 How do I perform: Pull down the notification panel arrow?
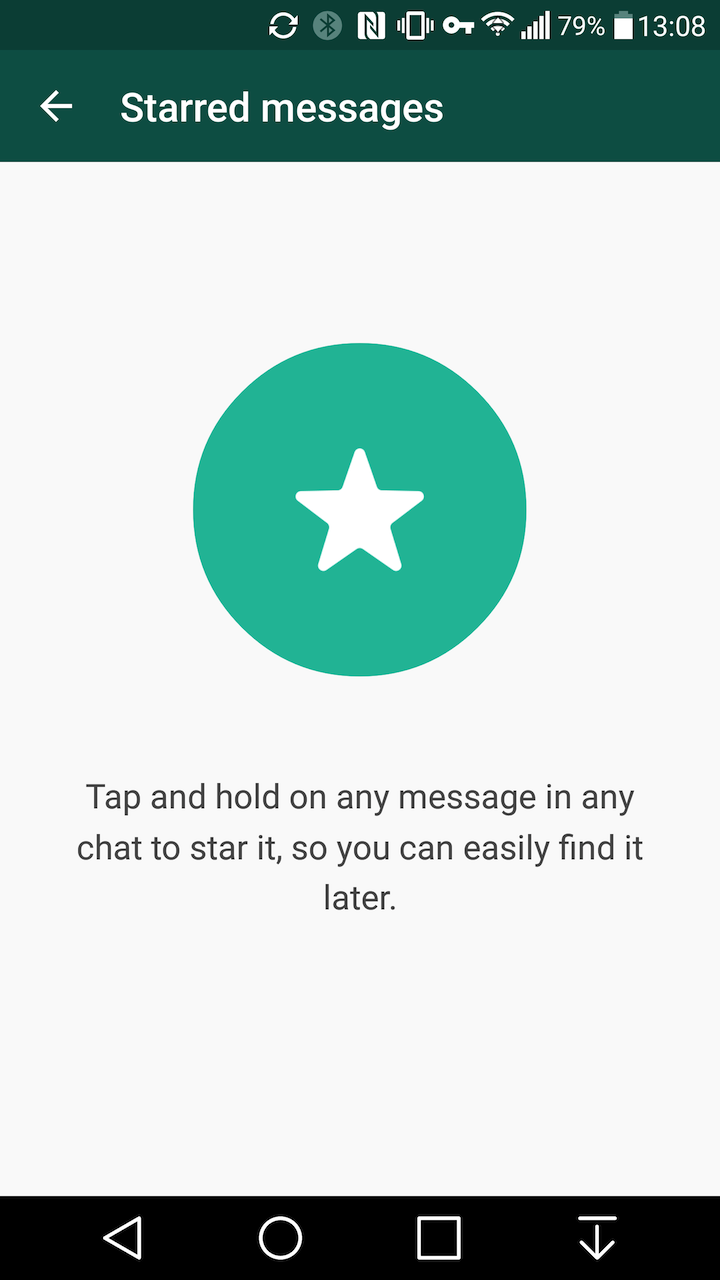click(x=597, y=1237)
